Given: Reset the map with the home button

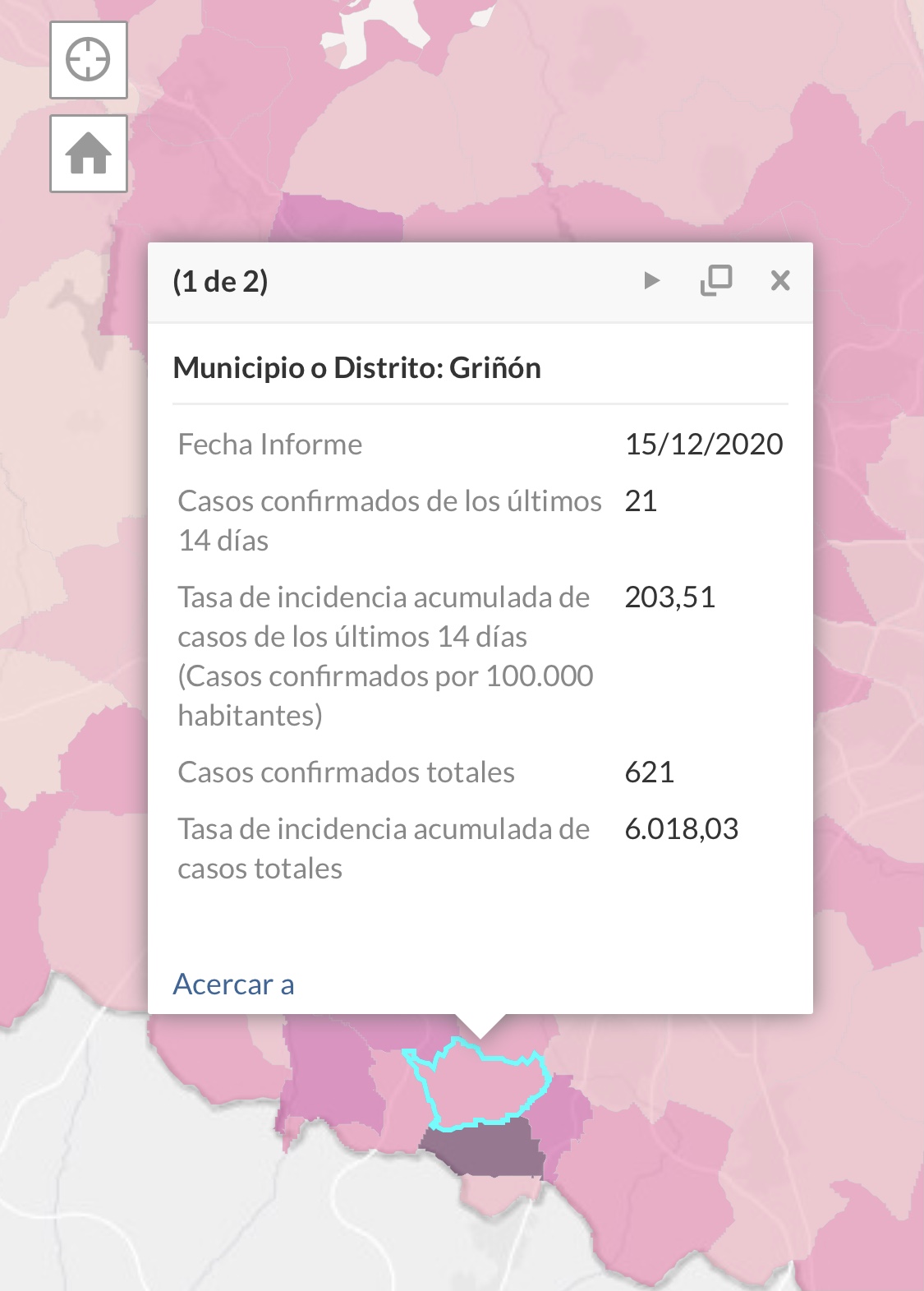Looking at the screenshot, I should 89,154.
